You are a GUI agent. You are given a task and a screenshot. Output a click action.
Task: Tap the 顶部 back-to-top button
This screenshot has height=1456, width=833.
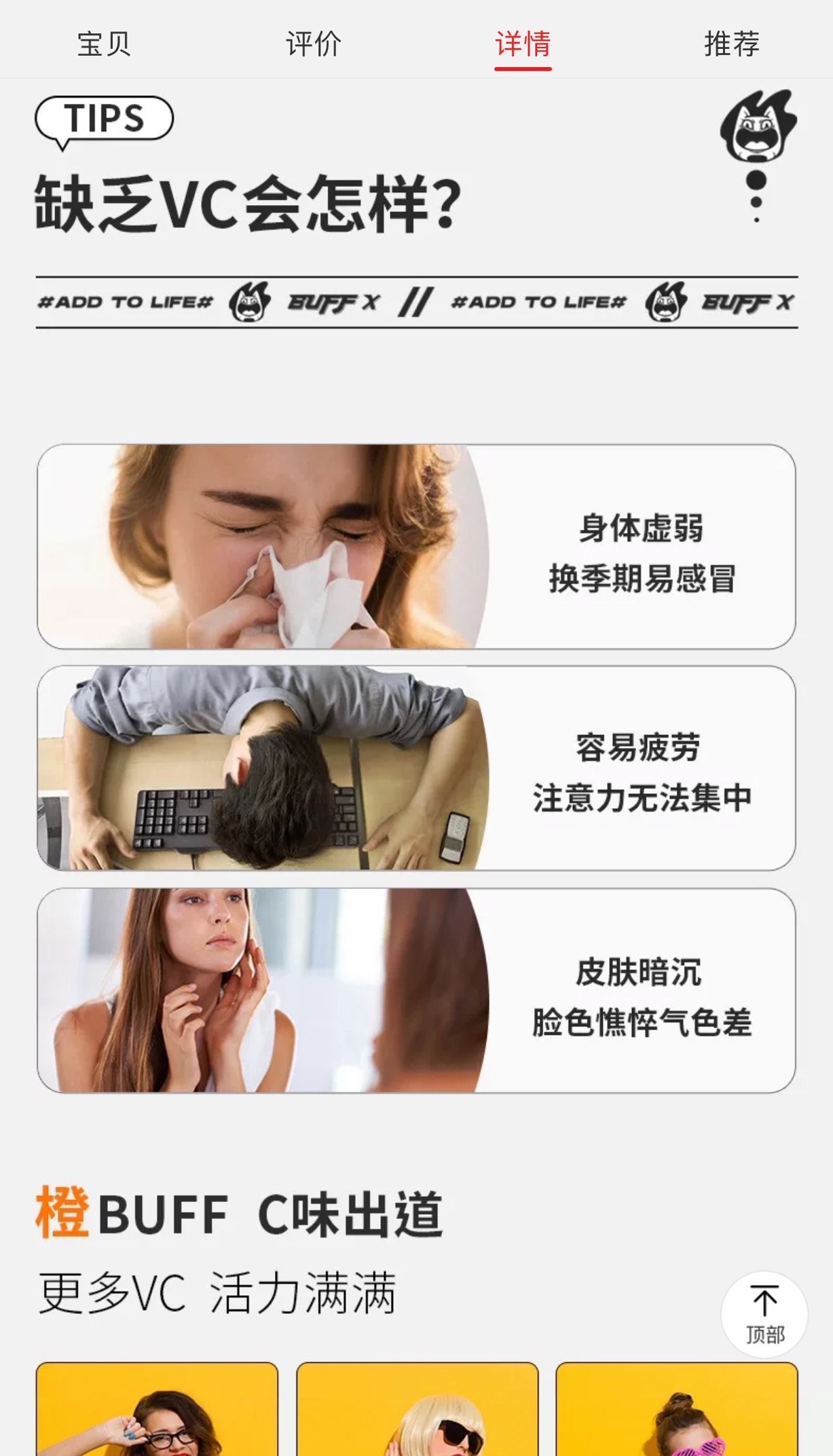[x=764, y=1314]
